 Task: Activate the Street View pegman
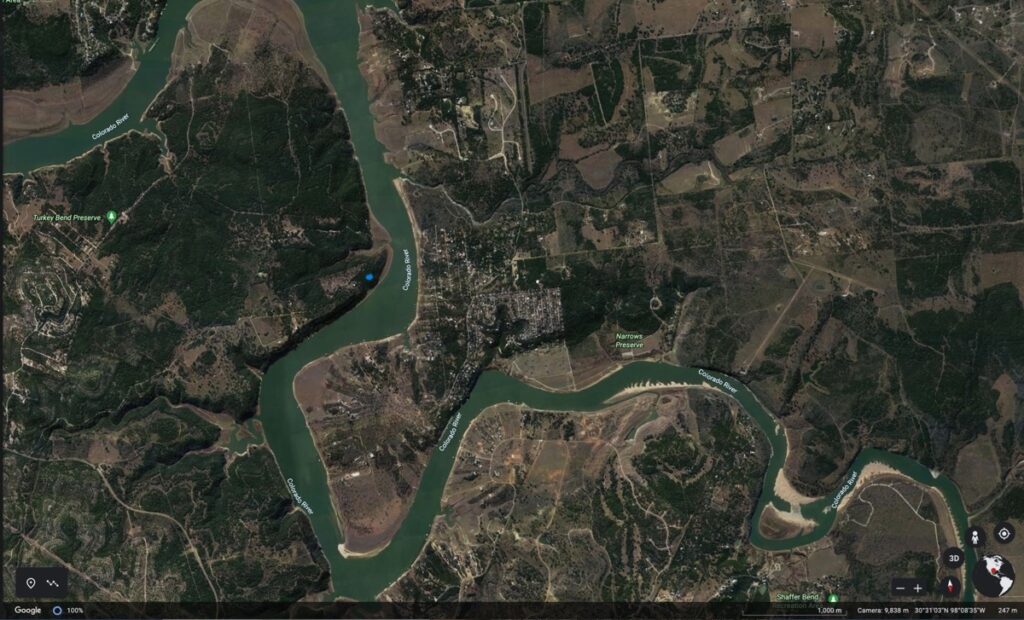click(x=975, y=537)
